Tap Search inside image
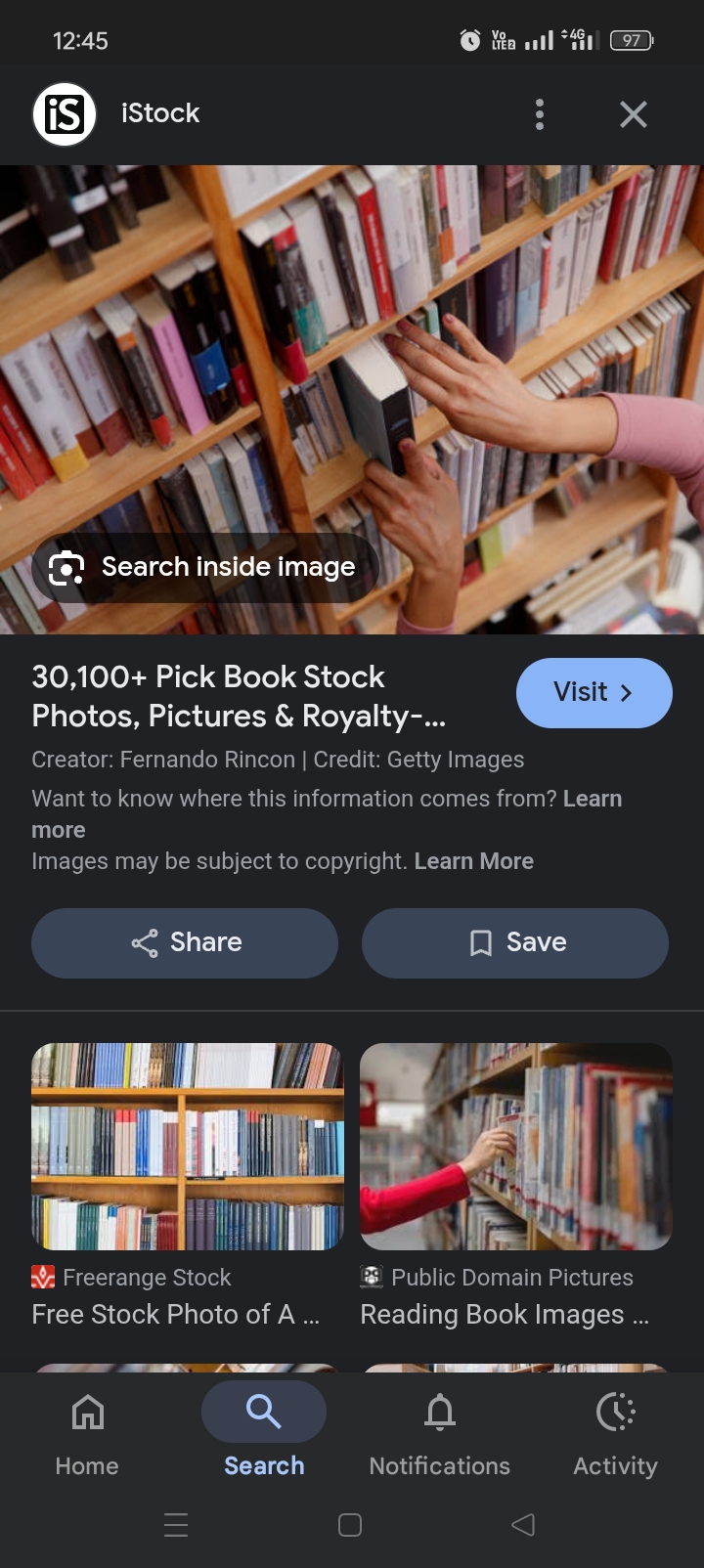This screenshot has height=1568, width=704. [205, 567]
